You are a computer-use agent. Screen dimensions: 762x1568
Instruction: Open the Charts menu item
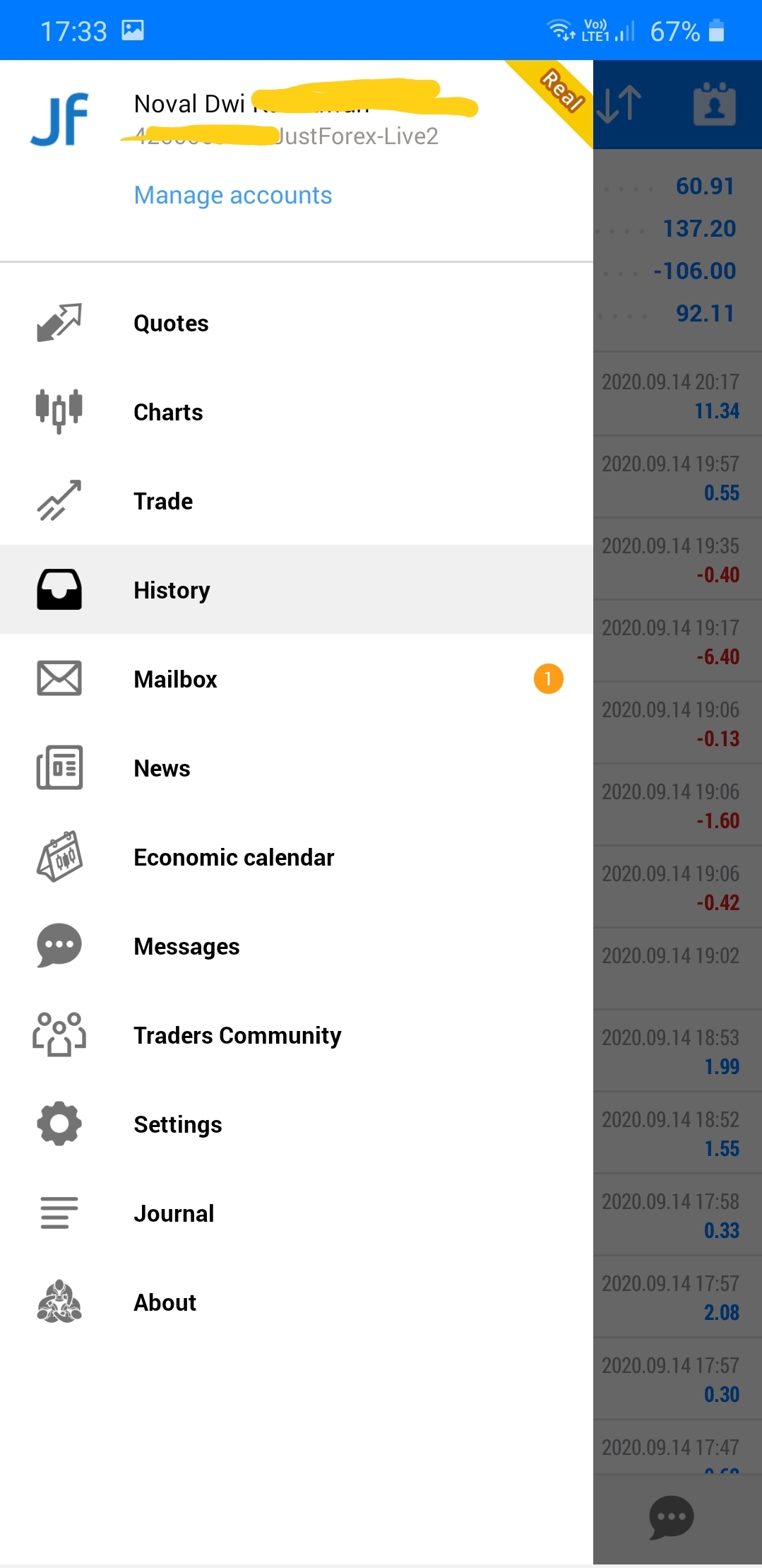tap(297, 412)
